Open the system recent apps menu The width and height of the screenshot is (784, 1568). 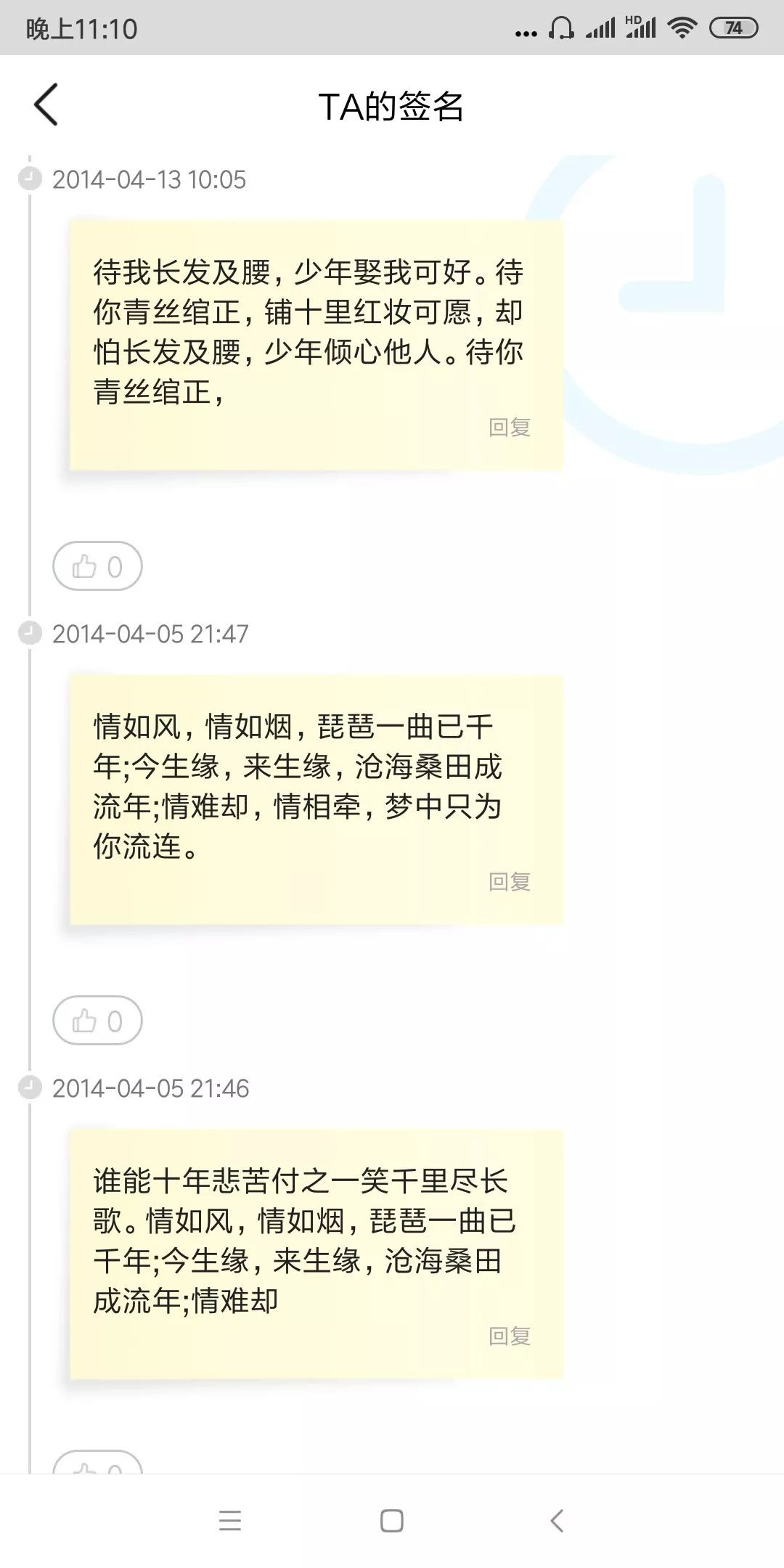(x=230, y=1521)
